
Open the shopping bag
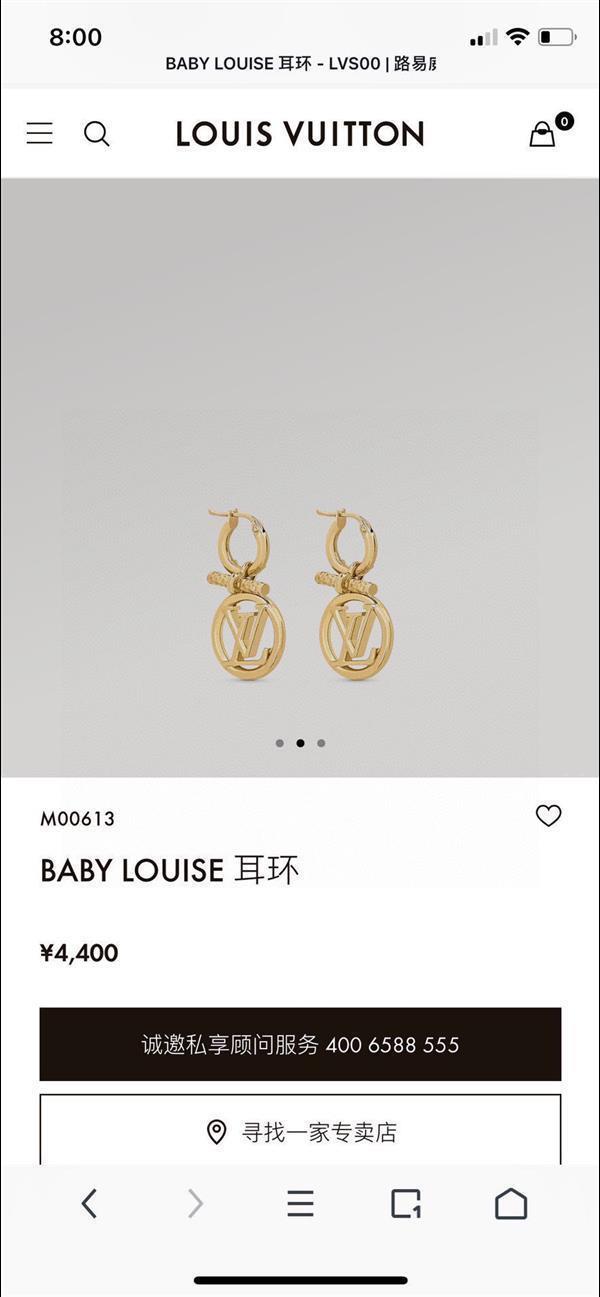pyautogui.click(x=543, y=134)
